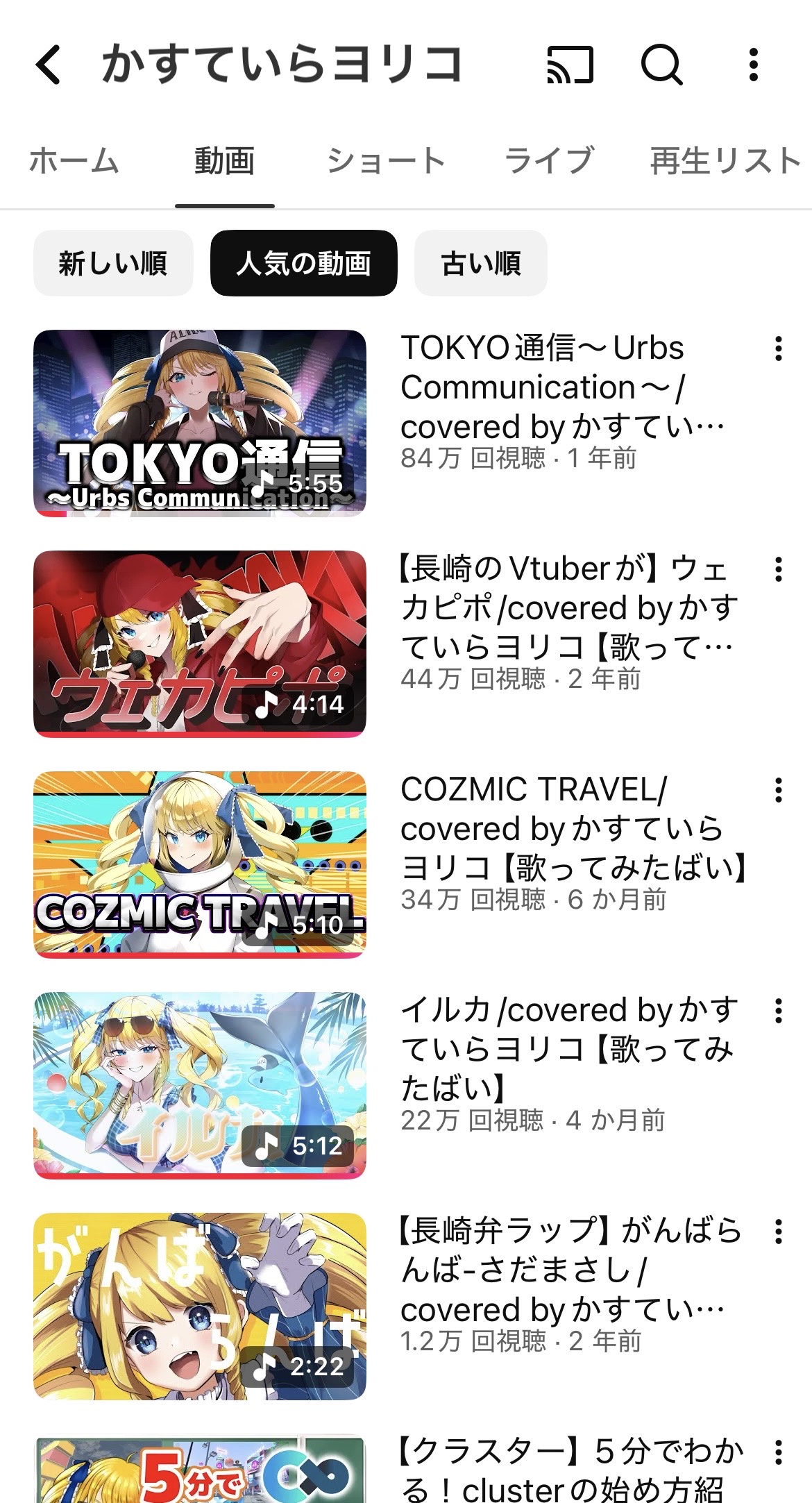Play the TOKYO通信 cover video
Viewport: 812px width, 1503px height.
pyautogui.click(x=200, y=423)
